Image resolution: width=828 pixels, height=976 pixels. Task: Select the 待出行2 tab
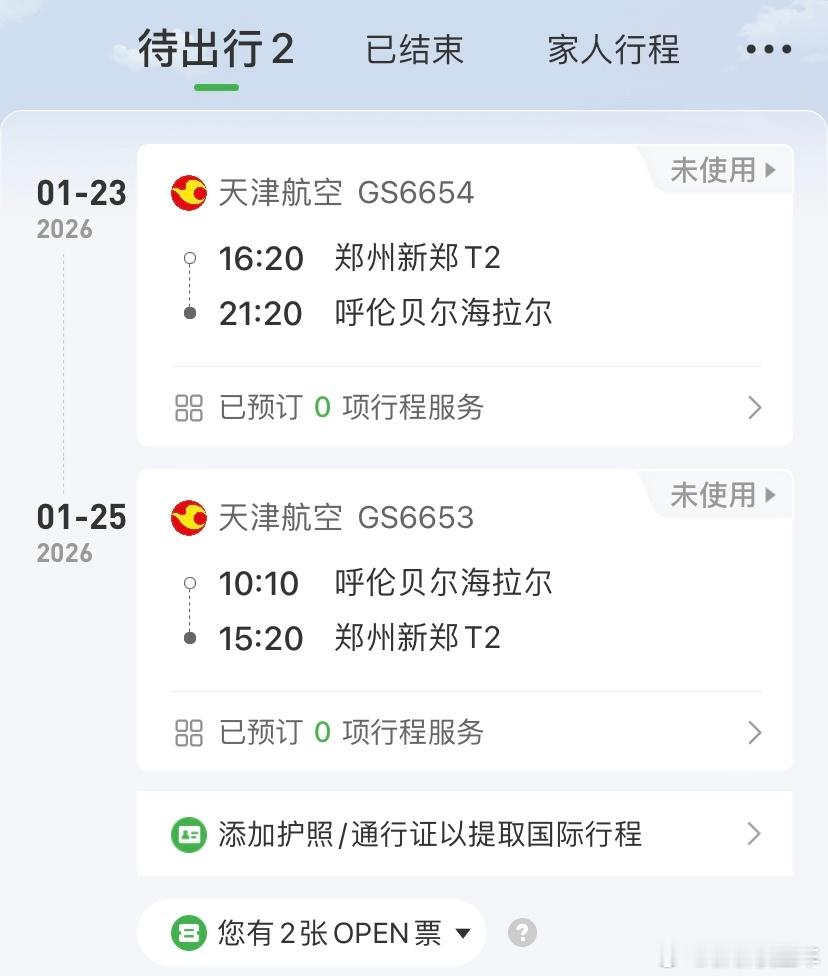[x=213, y=49]
